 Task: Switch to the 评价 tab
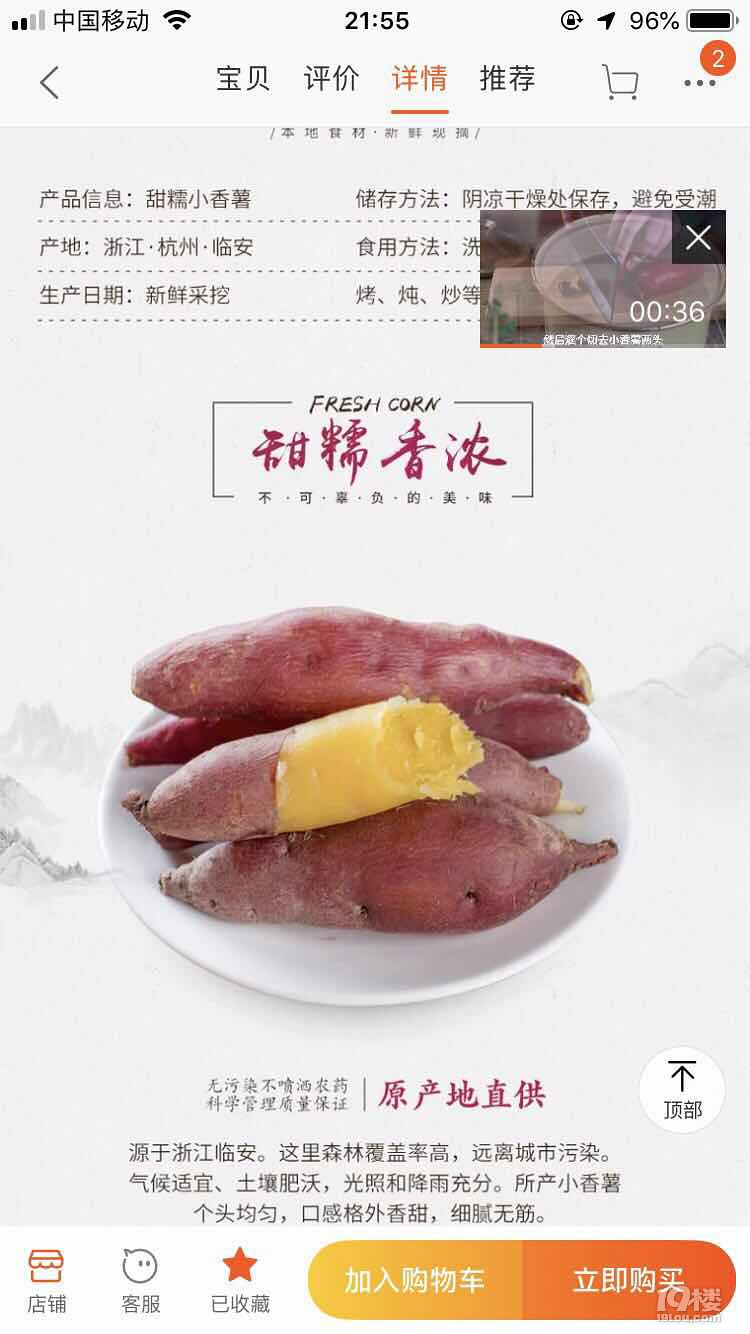point(331,79)
